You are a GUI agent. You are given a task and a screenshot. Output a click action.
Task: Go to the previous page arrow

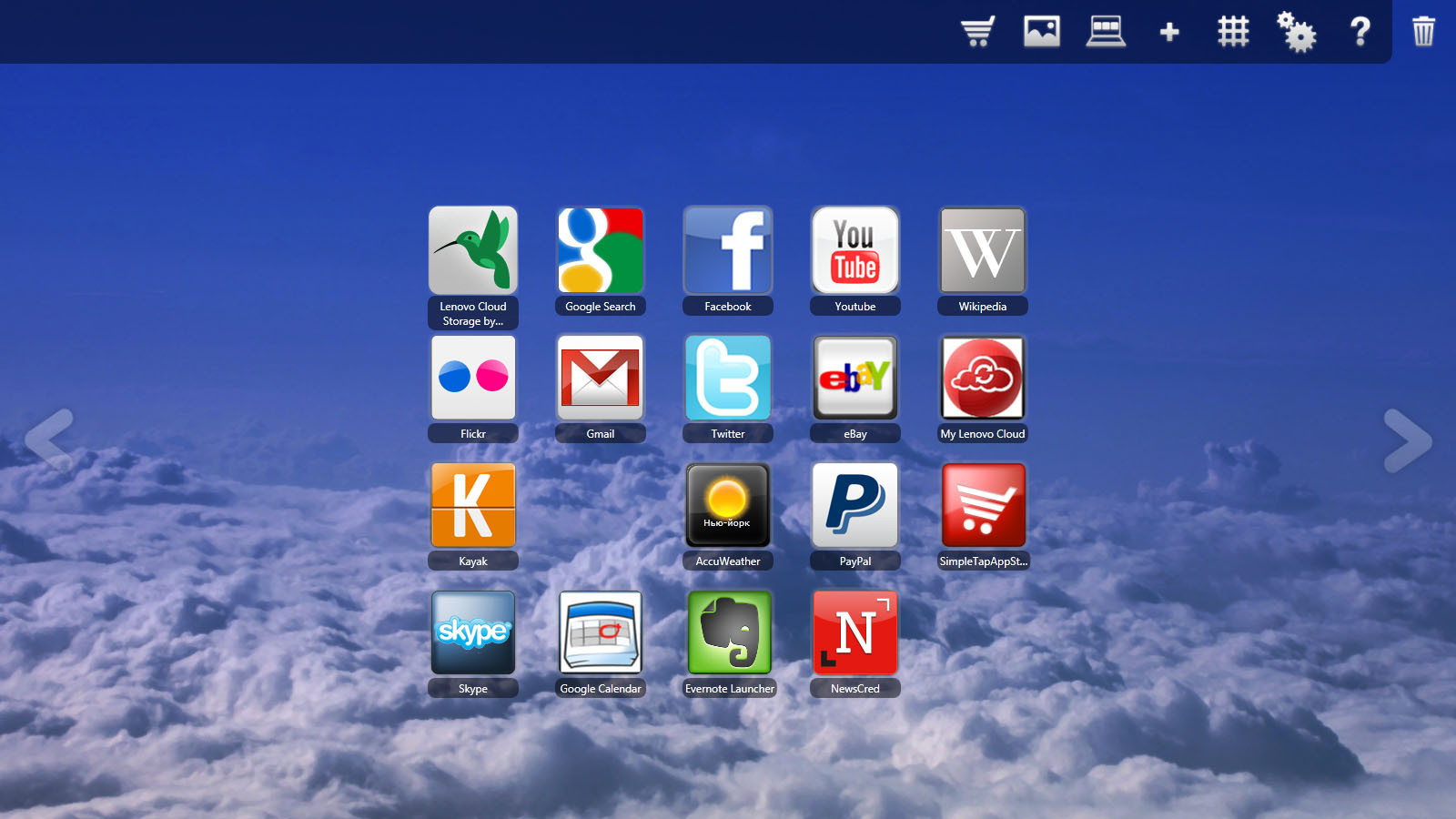click(49, 441)
